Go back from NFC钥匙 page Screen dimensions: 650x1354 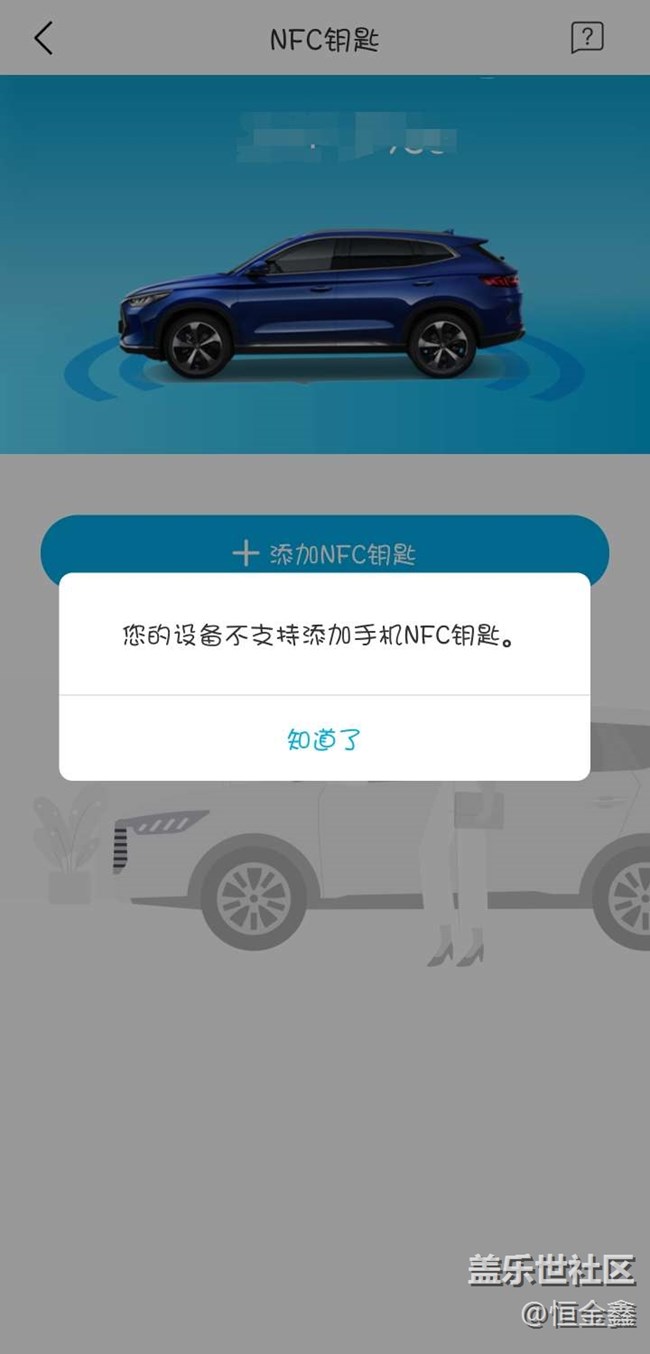[x=43, y=38]
